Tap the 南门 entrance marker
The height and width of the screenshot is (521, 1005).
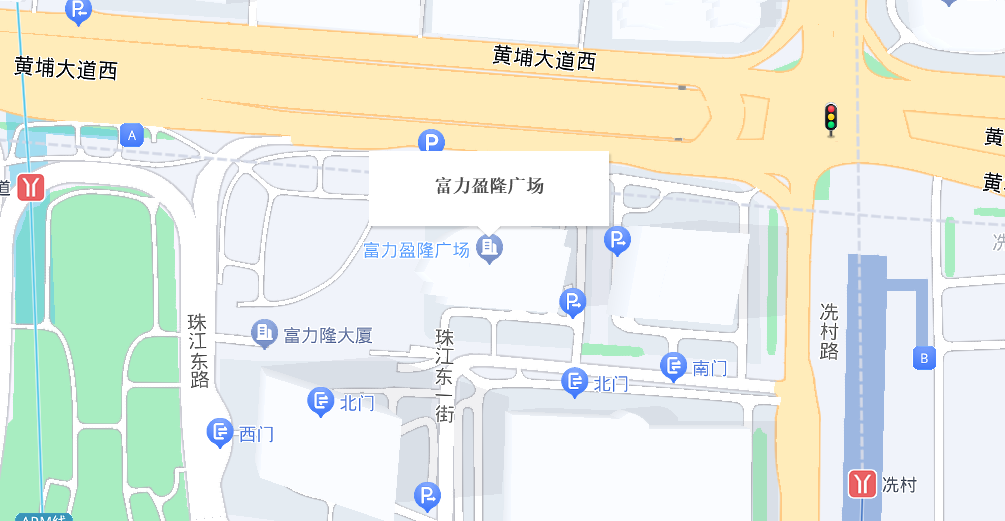point(674,367)
